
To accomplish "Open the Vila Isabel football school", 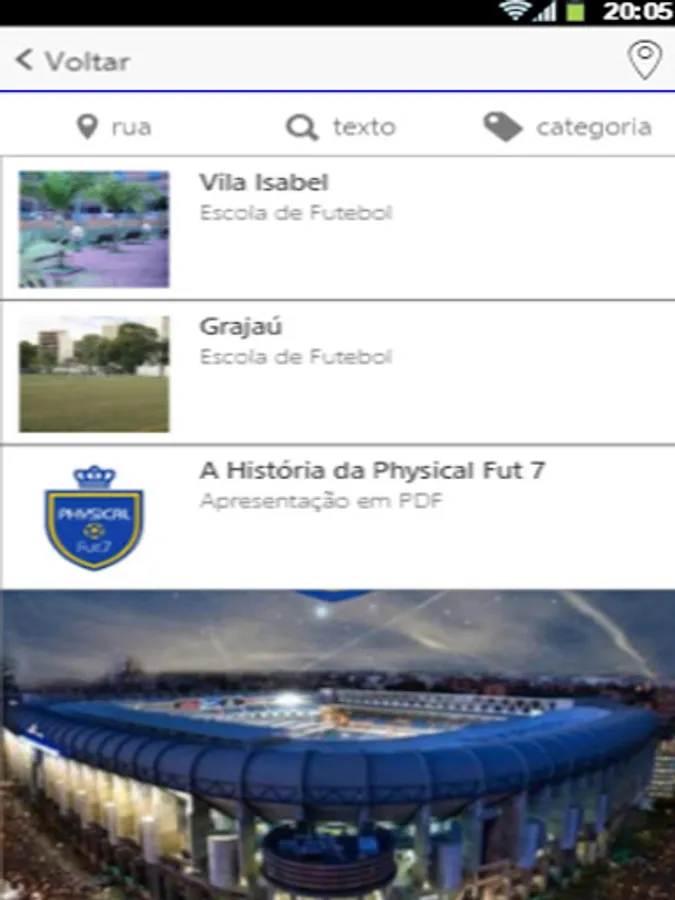I will point(337,228).
